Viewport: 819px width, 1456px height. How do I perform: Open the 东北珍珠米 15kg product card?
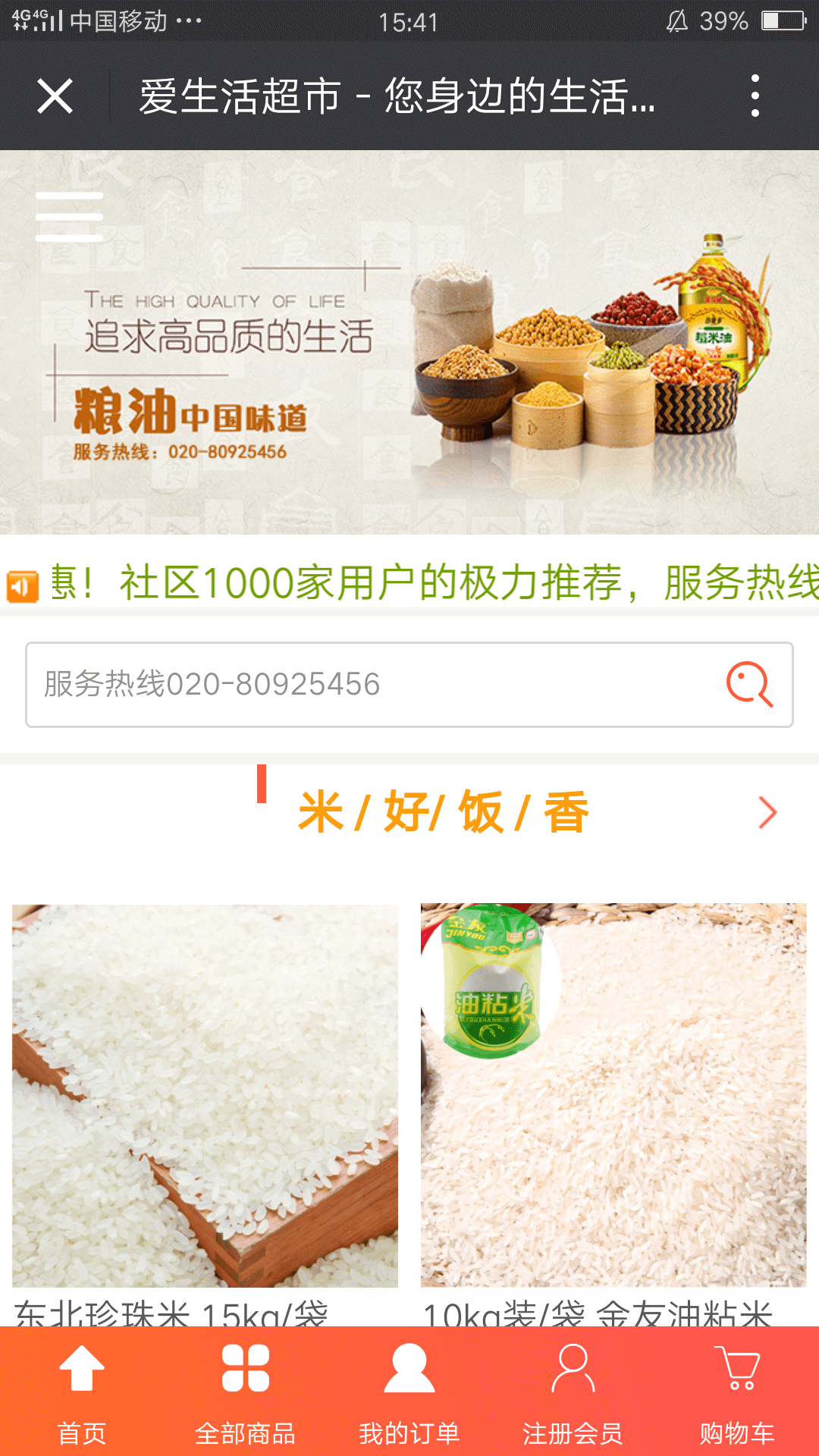(x=205, y=1096)
